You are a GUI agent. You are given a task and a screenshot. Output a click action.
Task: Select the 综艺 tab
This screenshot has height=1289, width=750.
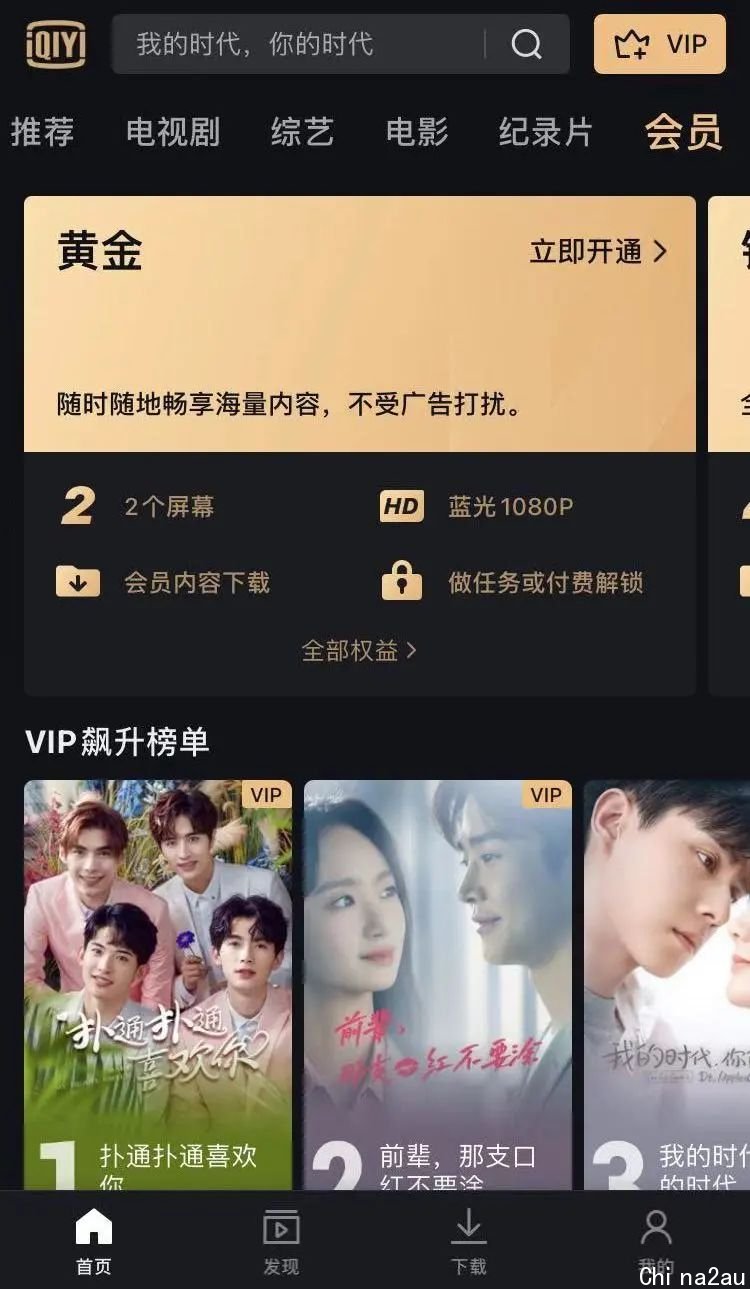coord(302,132)
